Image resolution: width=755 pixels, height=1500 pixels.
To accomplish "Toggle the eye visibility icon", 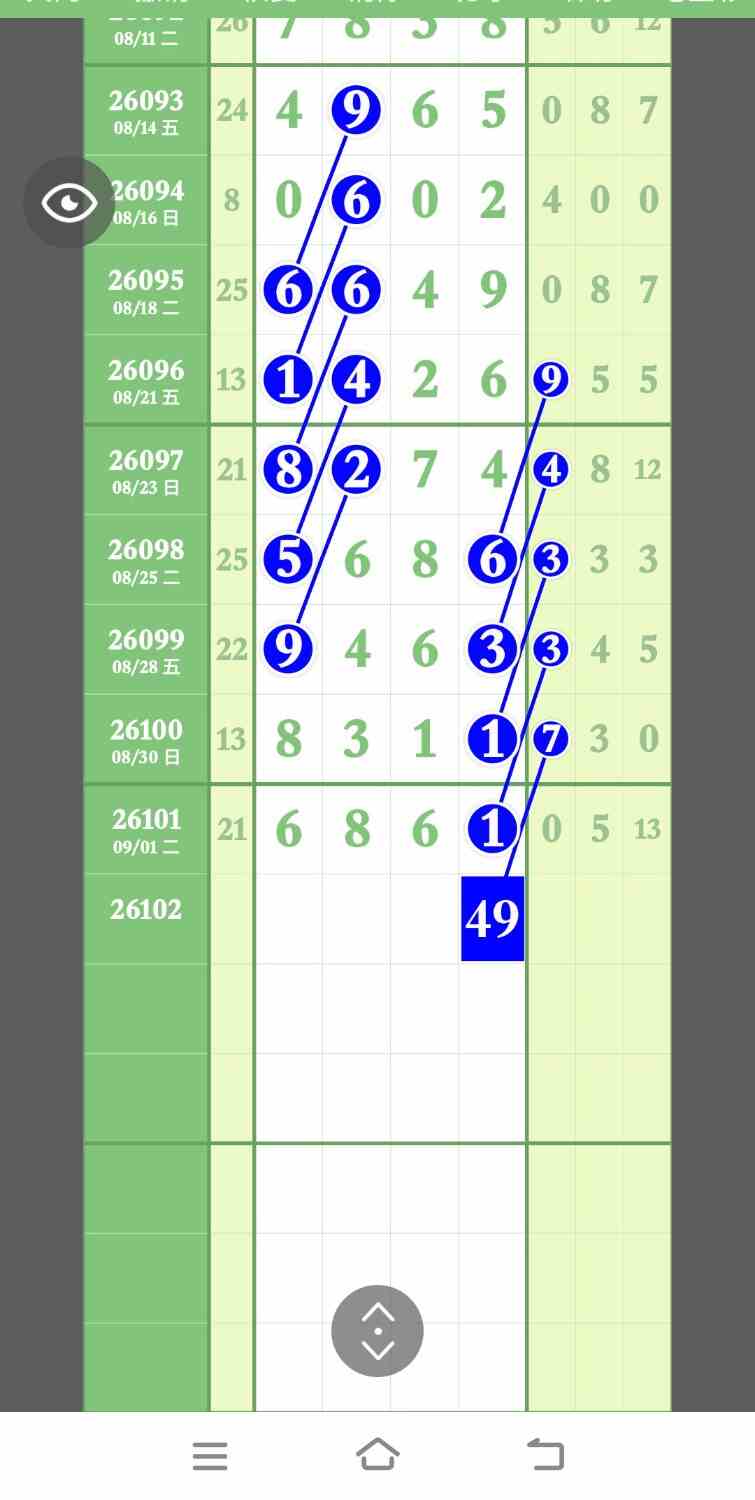I will (69, 203).
